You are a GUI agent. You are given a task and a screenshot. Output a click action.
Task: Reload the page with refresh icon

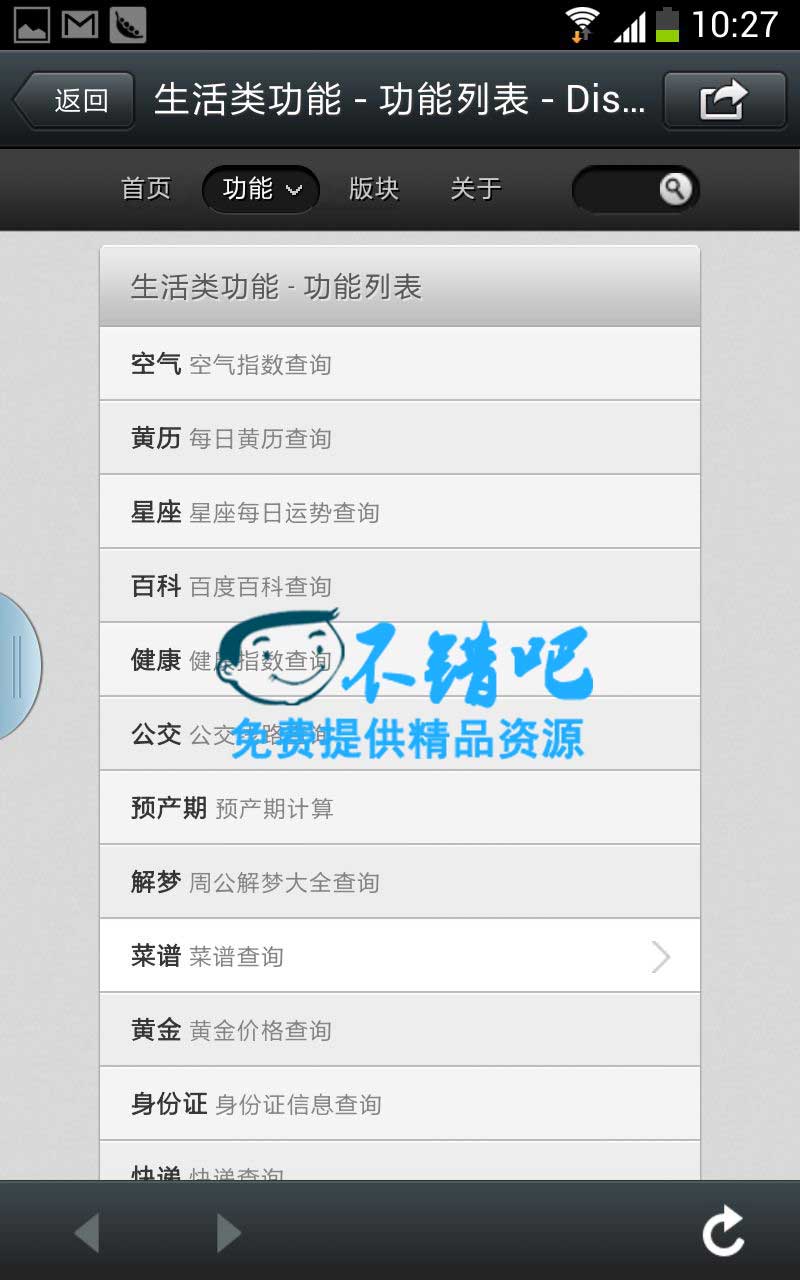[723, 1232]
